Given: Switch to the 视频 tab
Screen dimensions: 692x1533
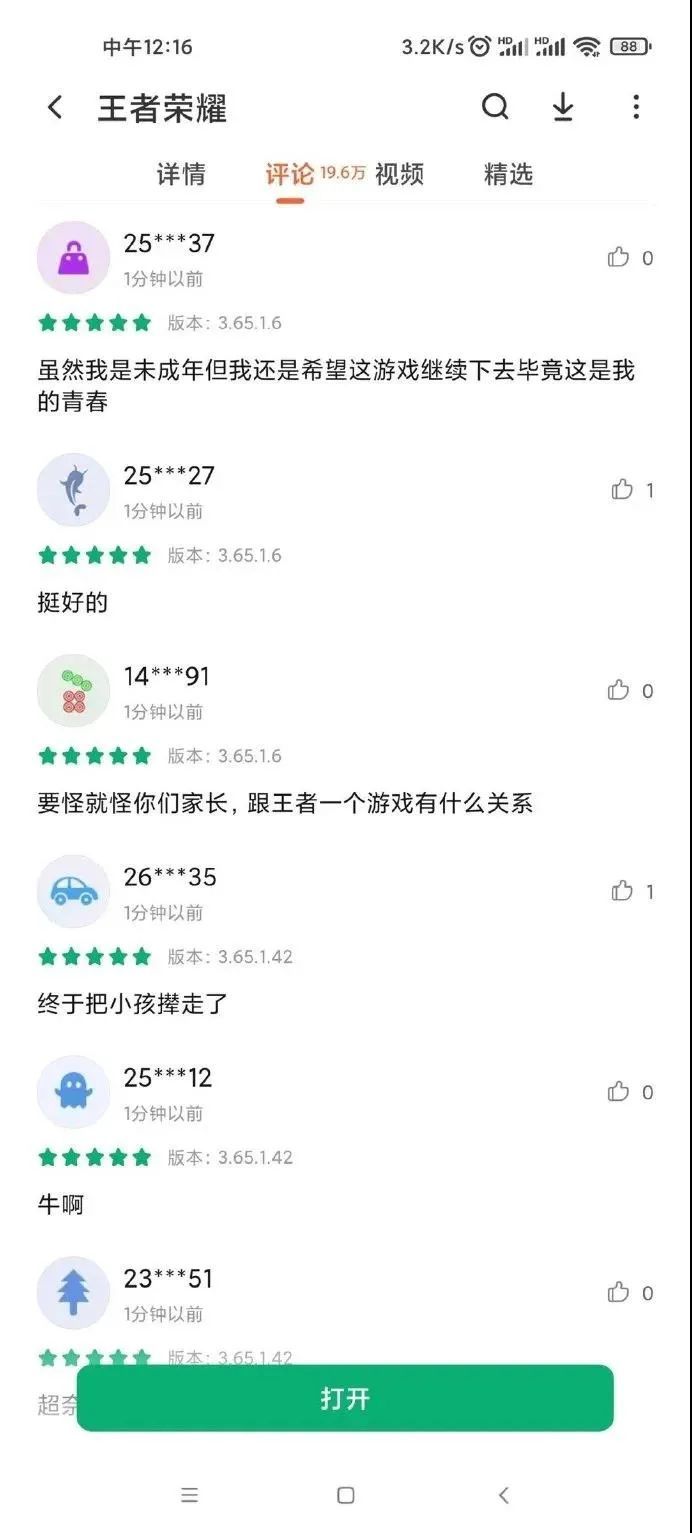Looking at the screenshot, I should [399, 174].
